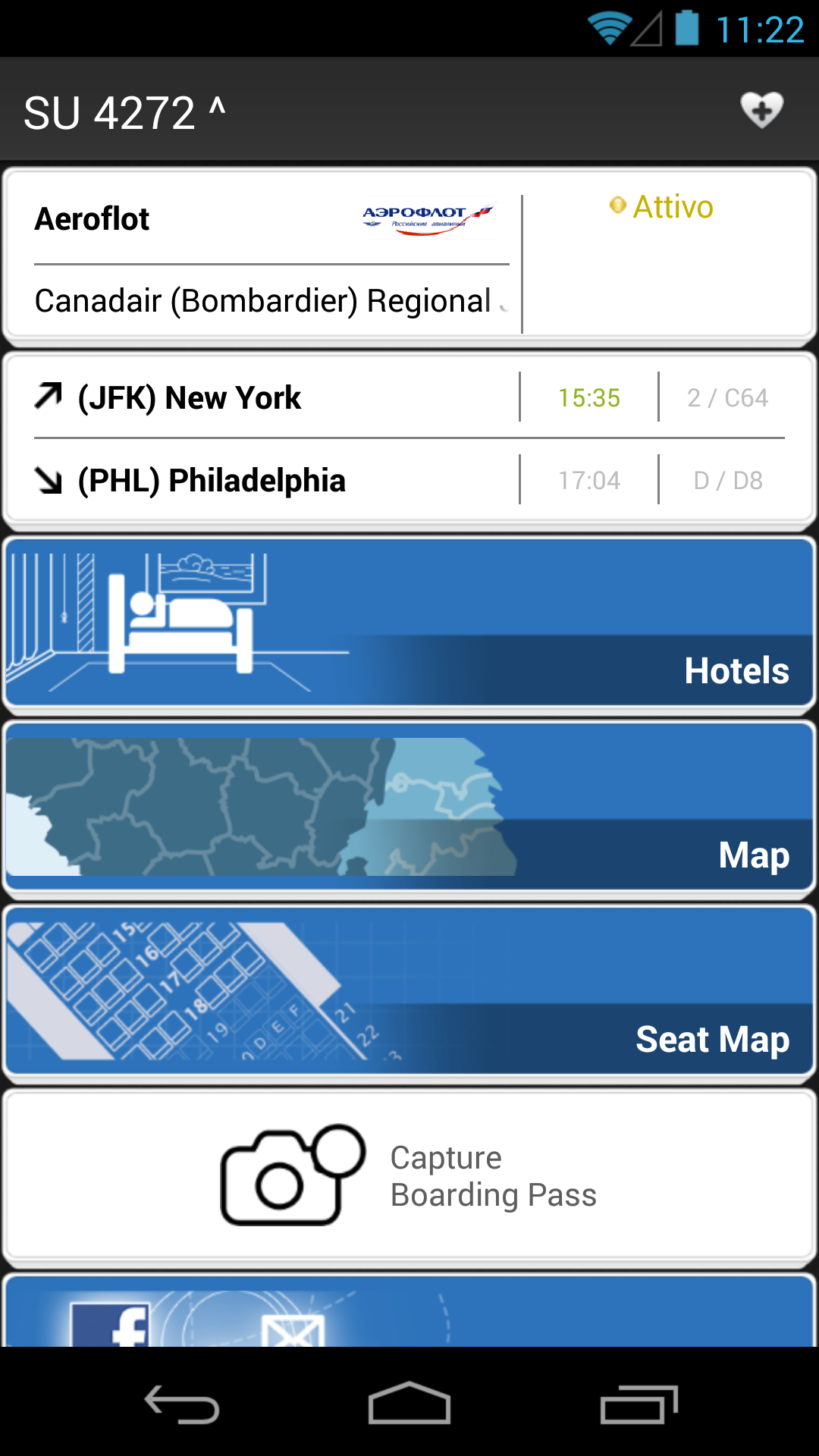
Task: Open the Map card
Action: (x=409, y=808)
